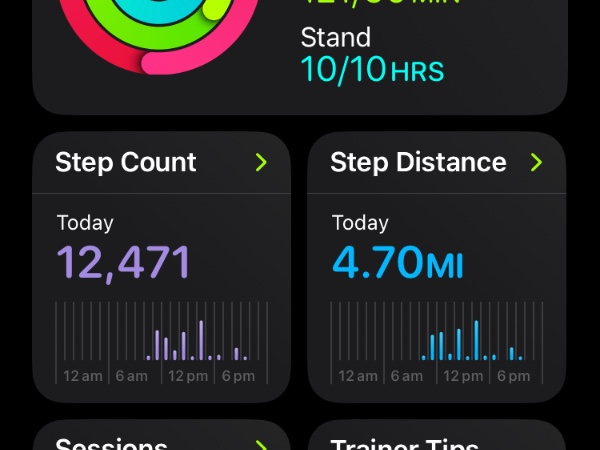Open the Step Distance card
The width and height of the screenshot is (600, 450).
436,265
